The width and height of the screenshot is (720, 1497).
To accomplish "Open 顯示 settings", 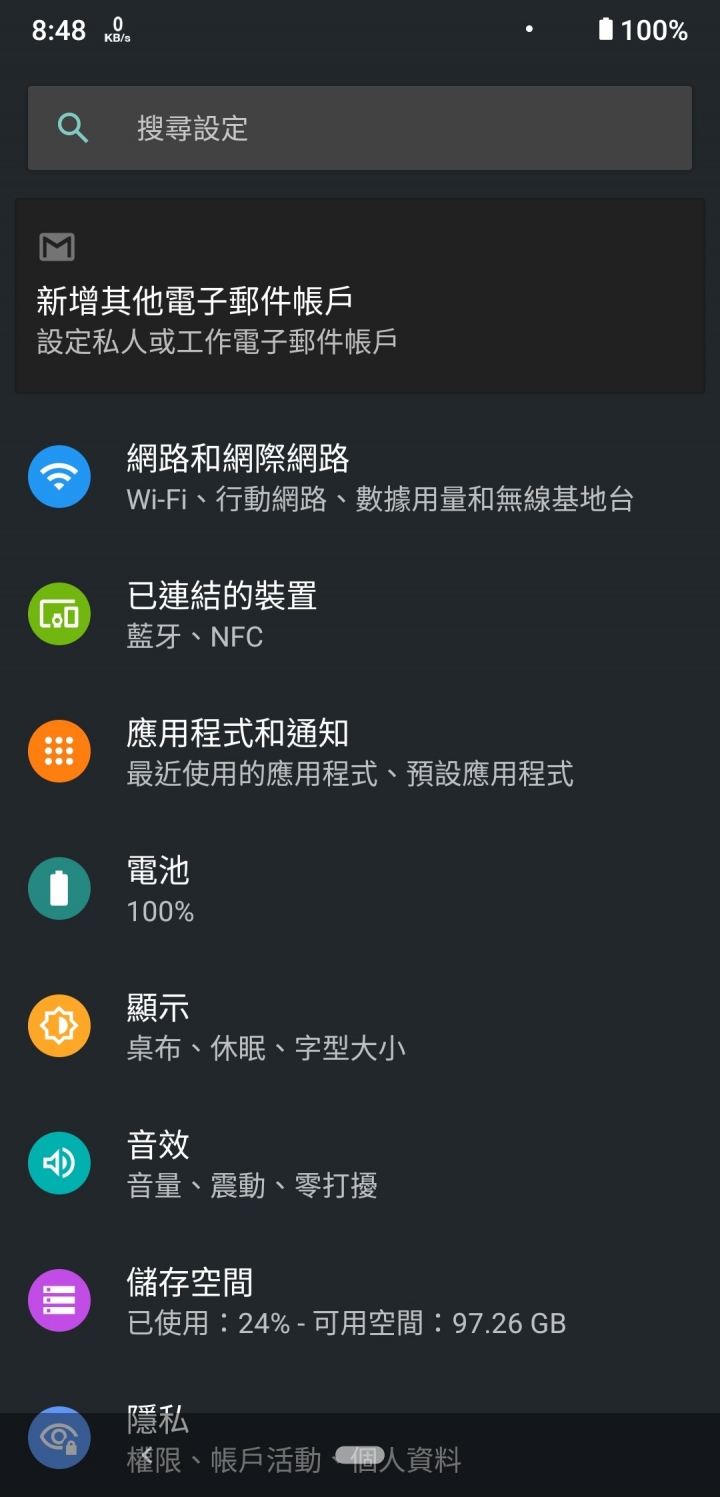I will coord(360,1026).
